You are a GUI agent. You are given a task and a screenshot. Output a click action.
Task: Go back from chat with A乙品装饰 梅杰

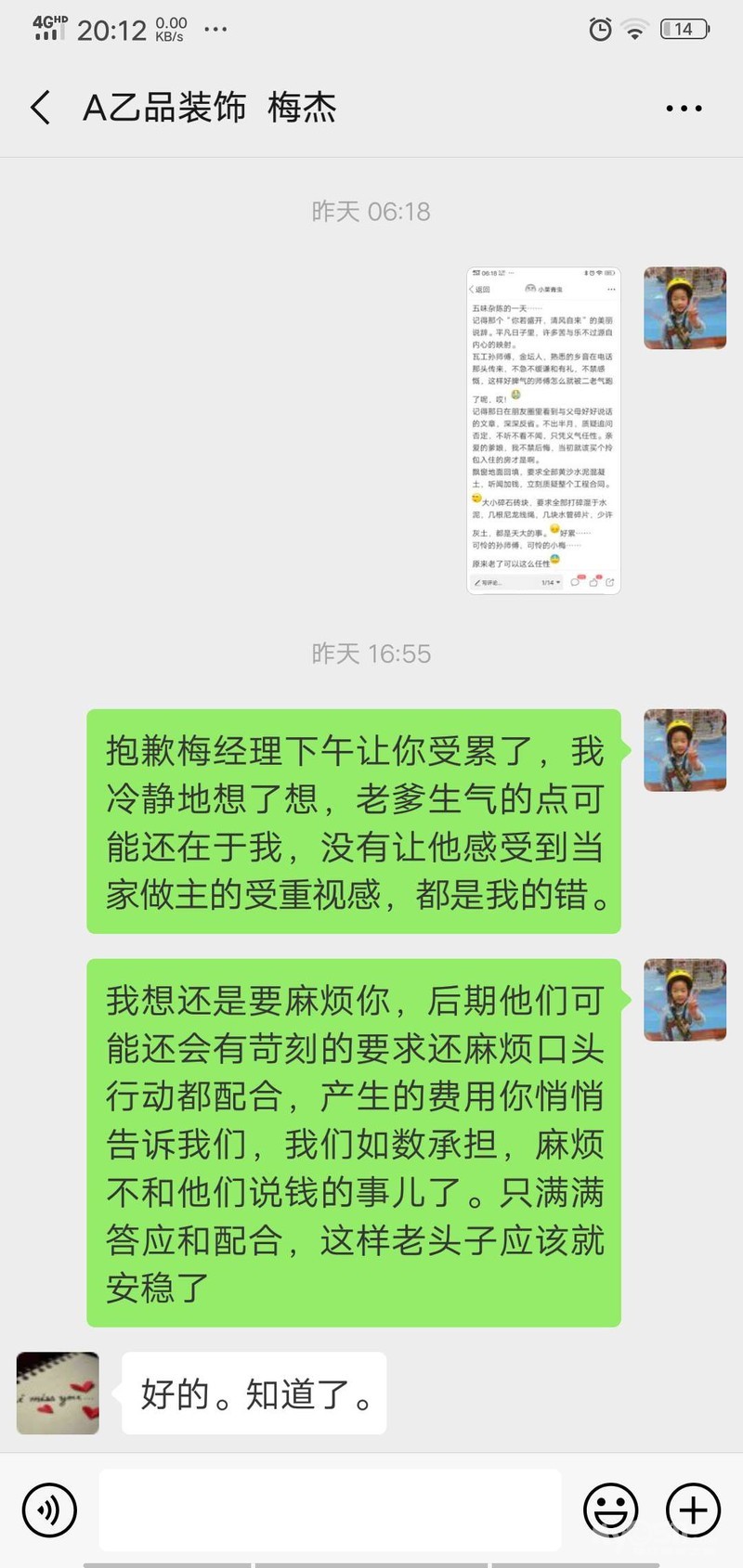point(41,108)
